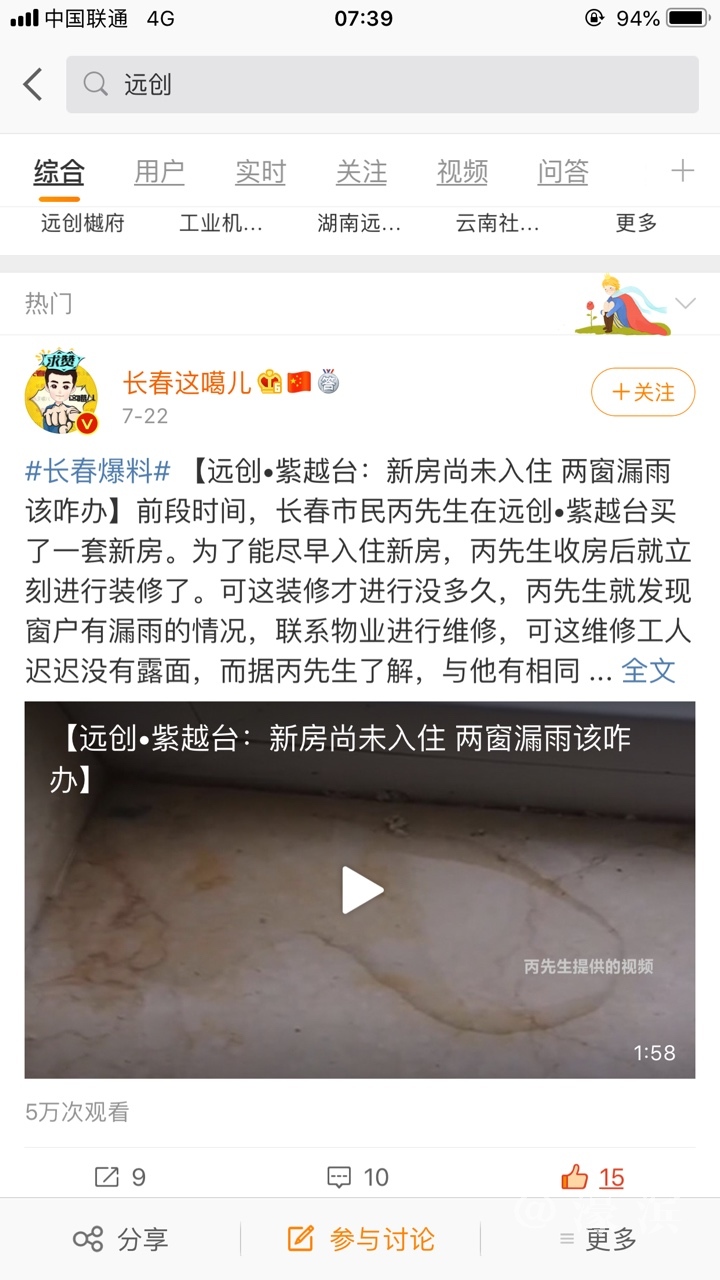Switch to the 用户 tab
Image resolution: width=720 pixels, height=1280 pixels.
point(159,172)
